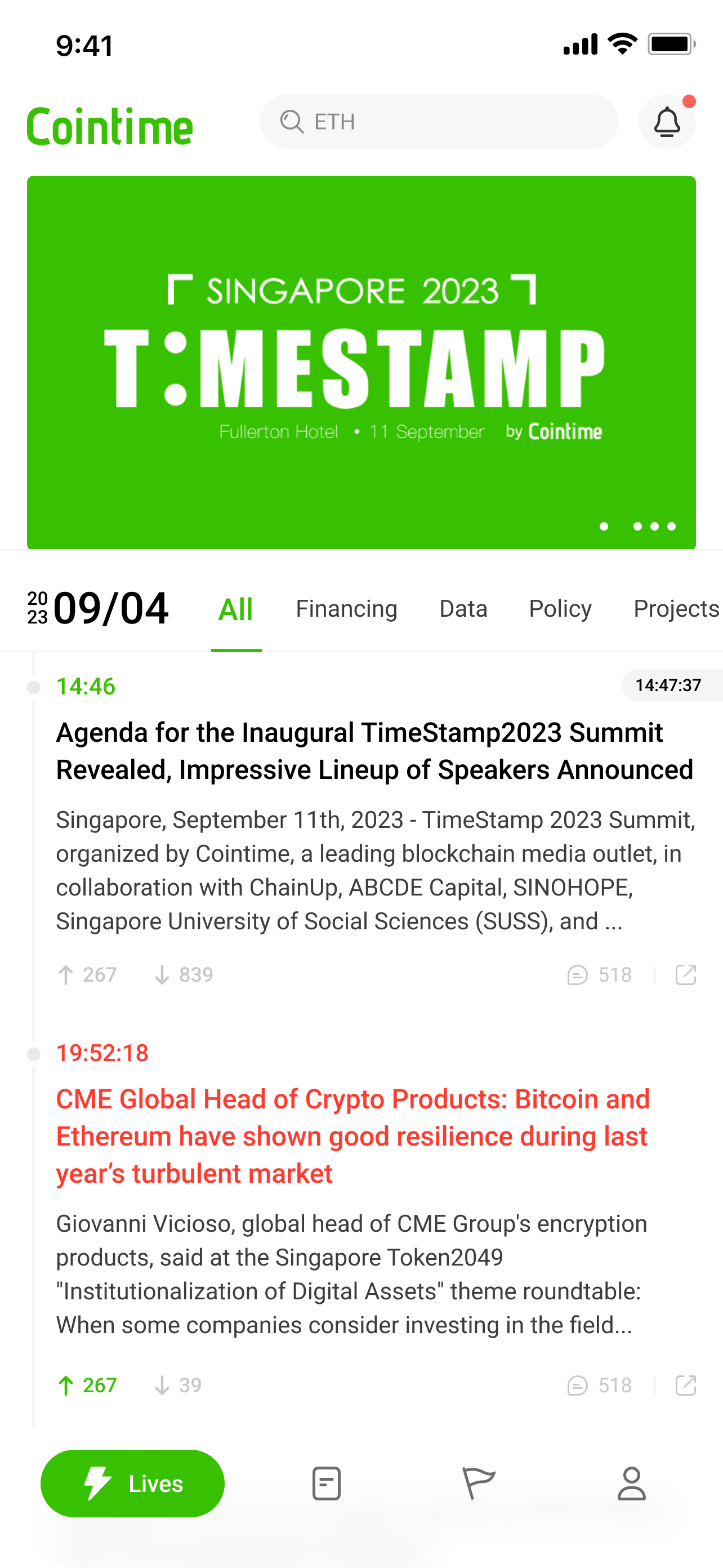Viewport: 723px width, 1568px height.
Task: Go to the Projects tab
Action: click(676, 609)
